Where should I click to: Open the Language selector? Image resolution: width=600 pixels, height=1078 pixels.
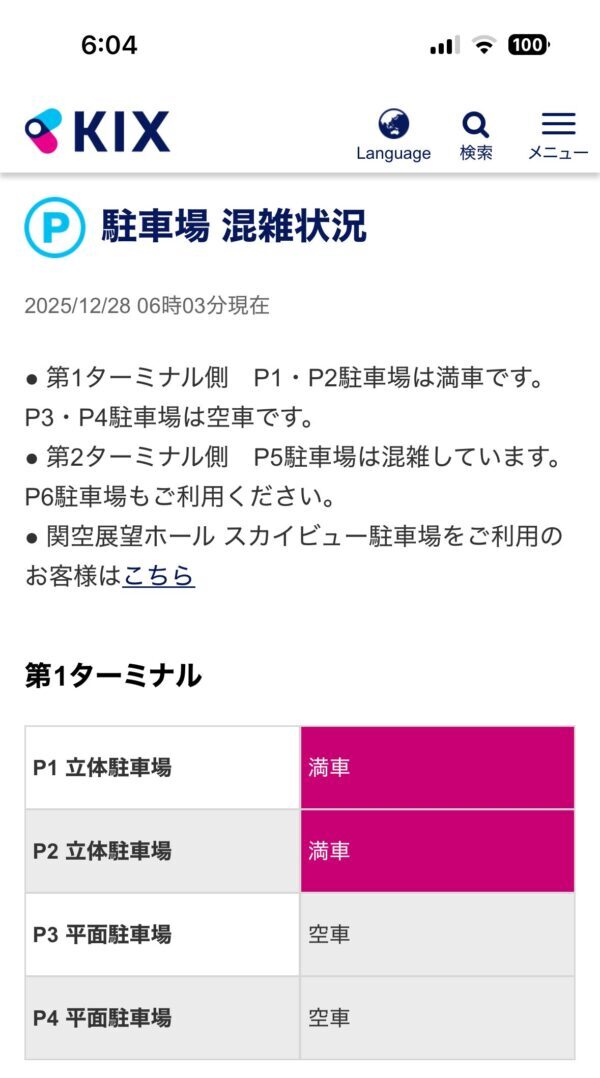pyautogui.click(x=393, y=134)
